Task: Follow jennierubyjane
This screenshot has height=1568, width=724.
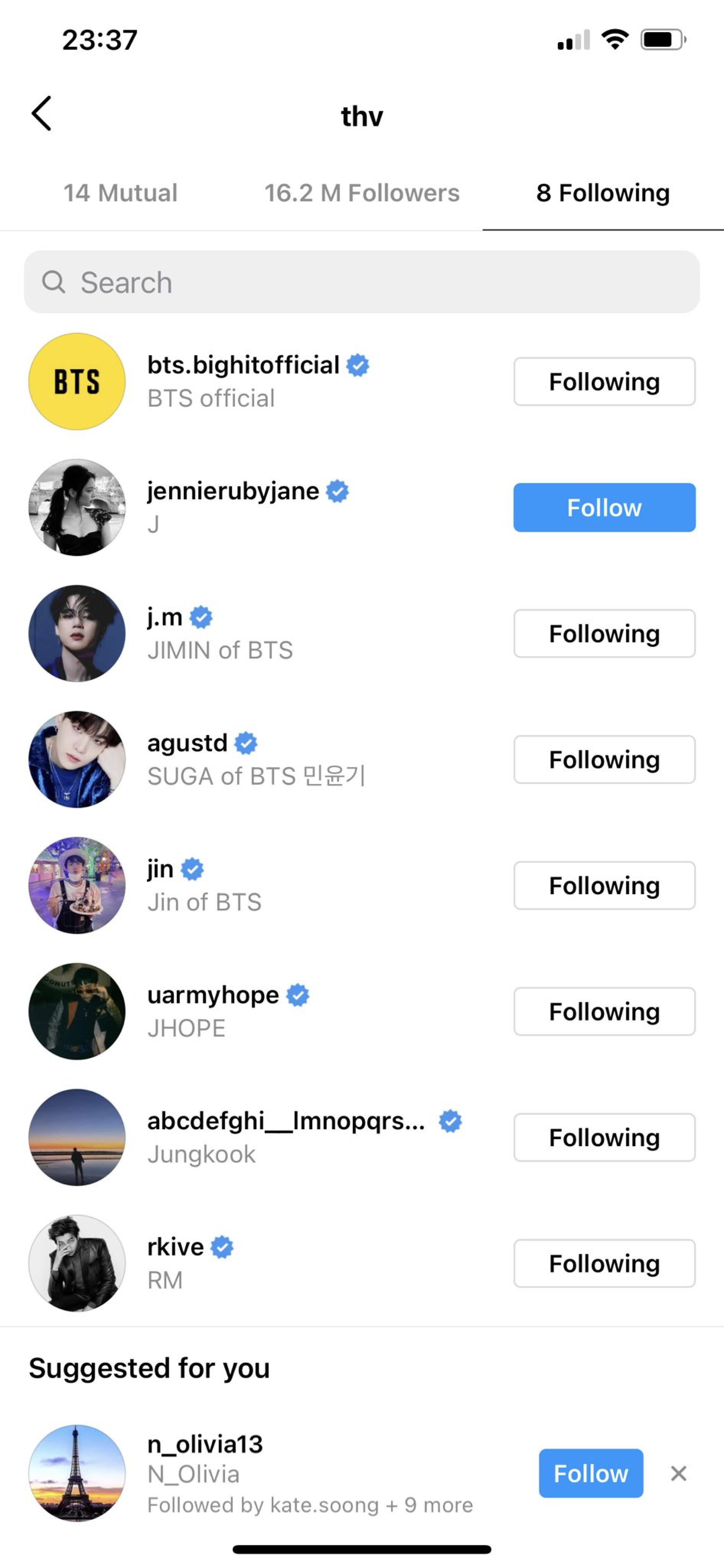Action: point(604,507)
